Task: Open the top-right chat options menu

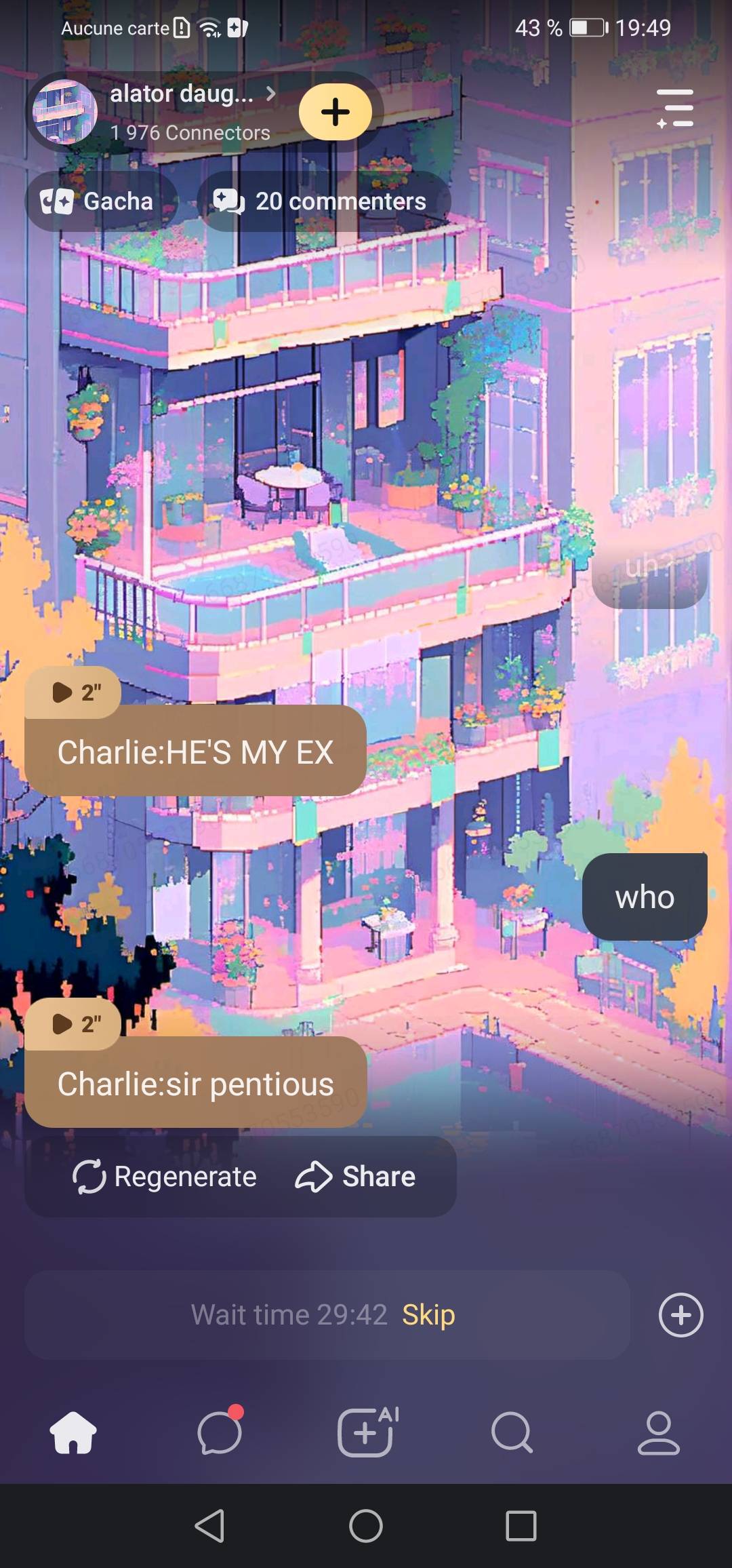Action: pos(675,109)
